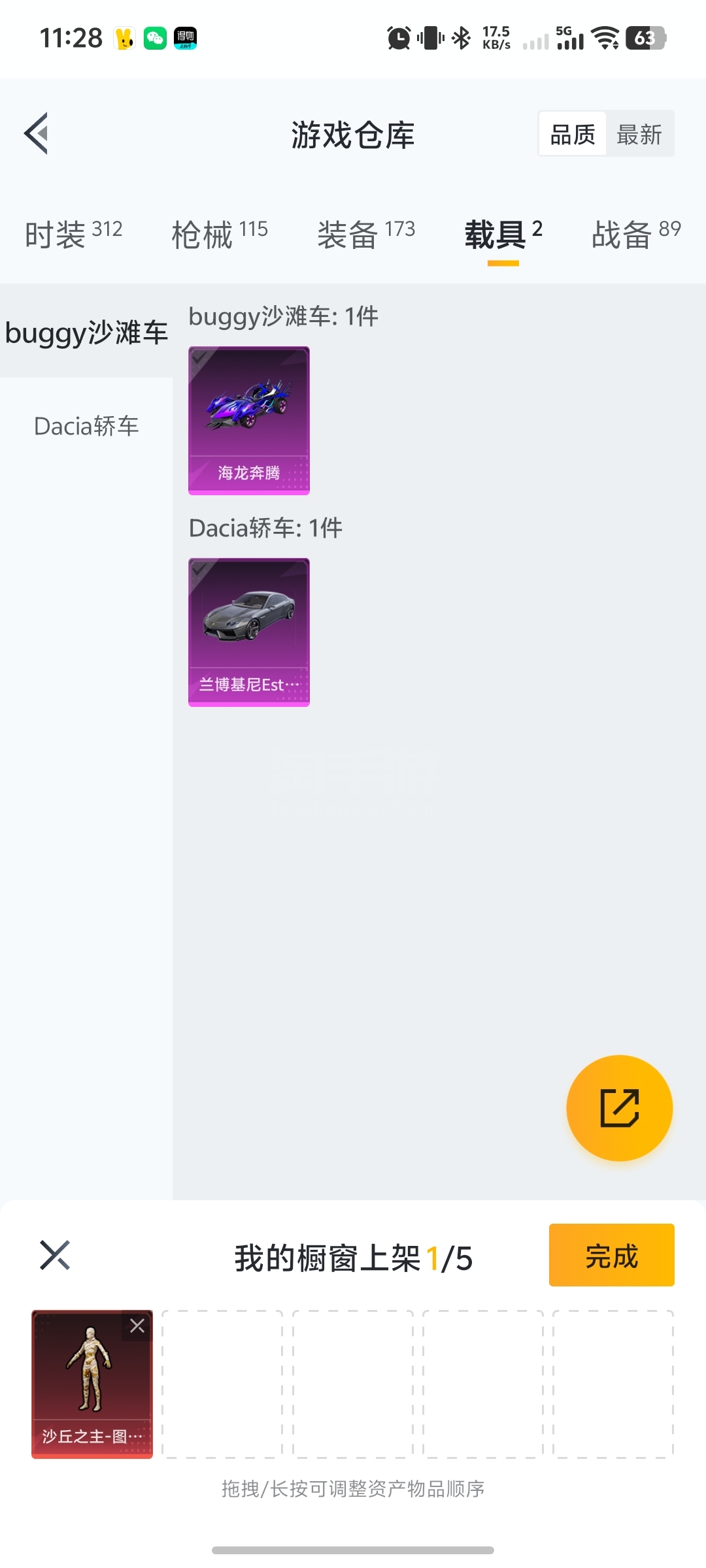Screen dimensions: 706x1568
Task: Confirm the showcase with 完成
Action: [x=611, y=1255]
